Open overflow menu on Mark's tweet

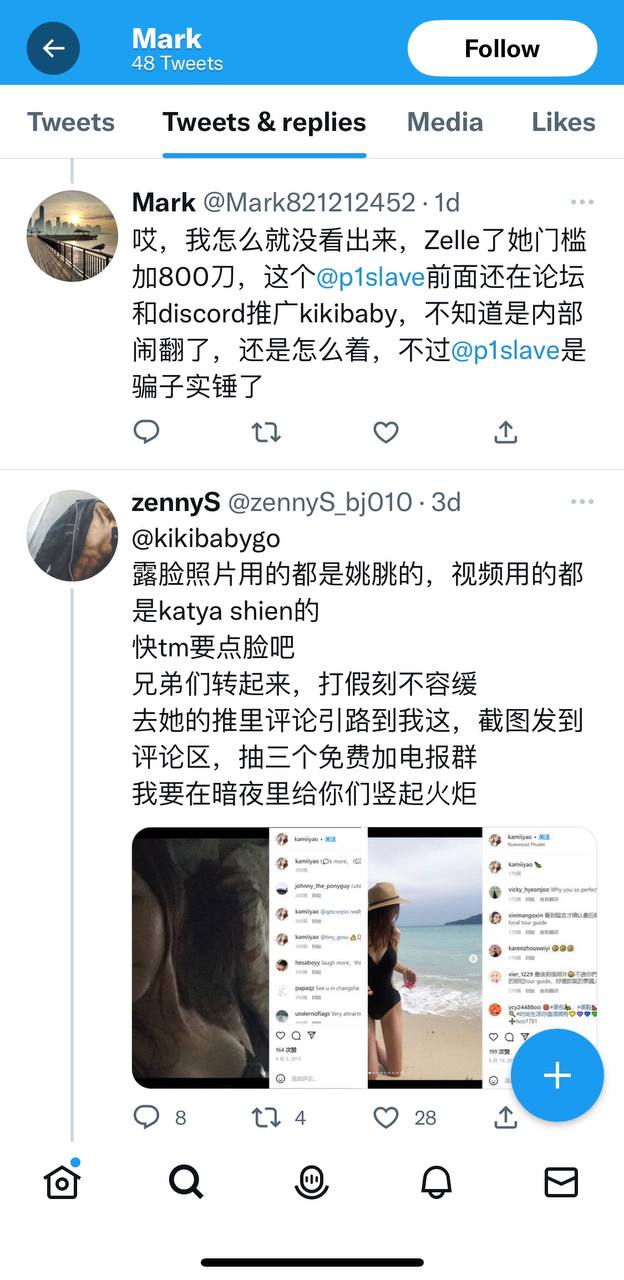582,202
